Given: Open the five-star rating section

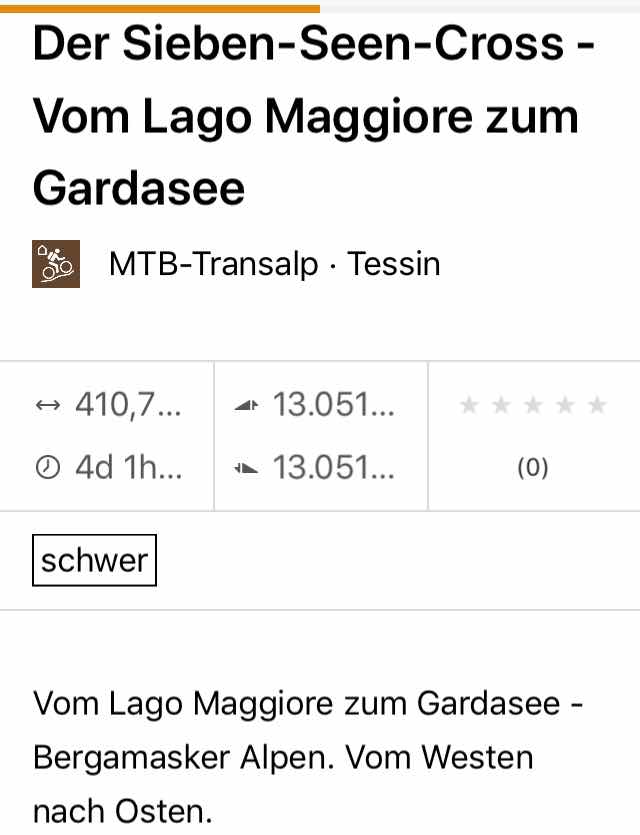Looking at the screenshot, I should point(533,406).
